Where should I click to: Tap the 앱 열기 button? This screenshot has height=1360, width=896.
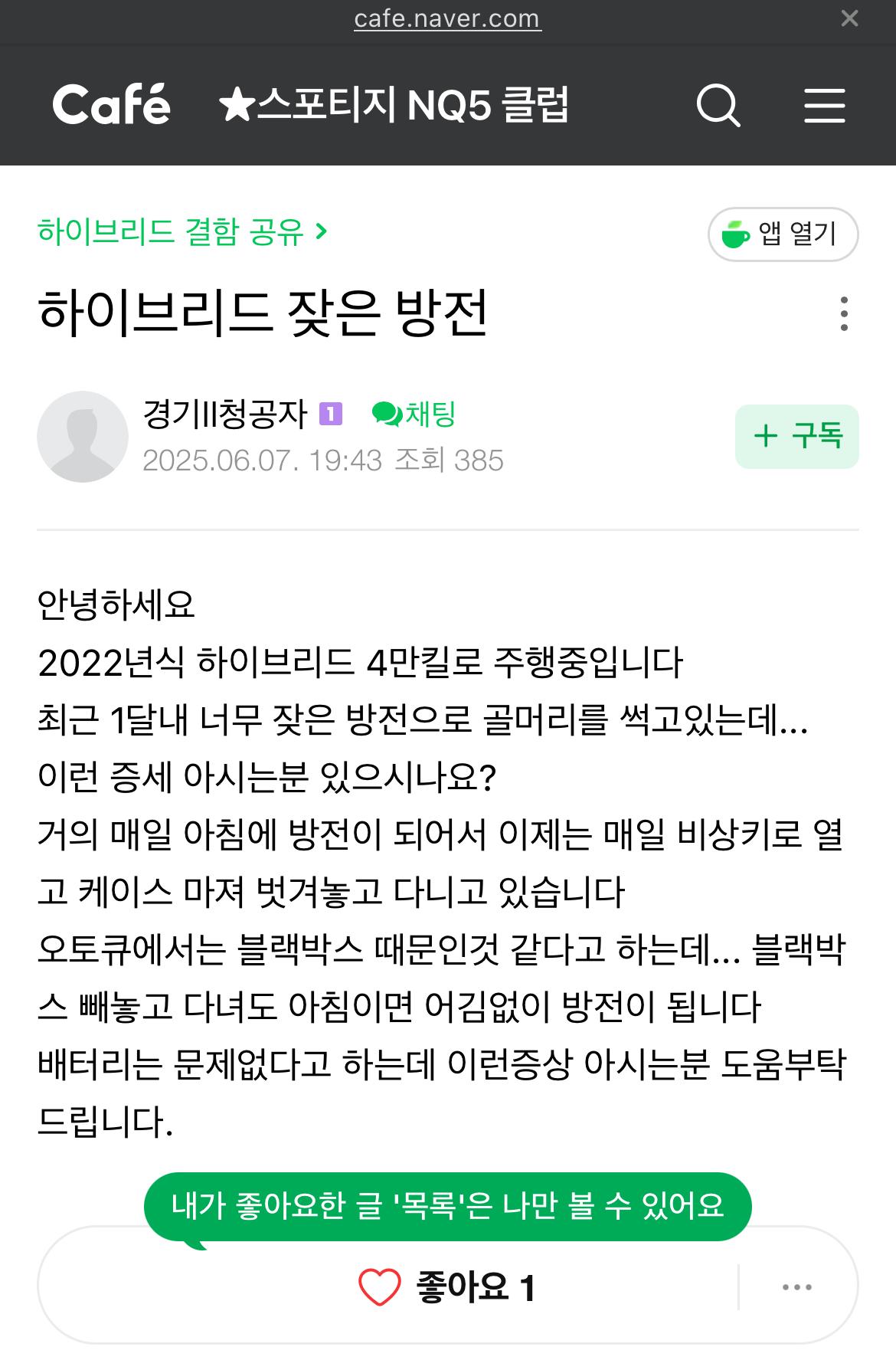pos(783,234)
